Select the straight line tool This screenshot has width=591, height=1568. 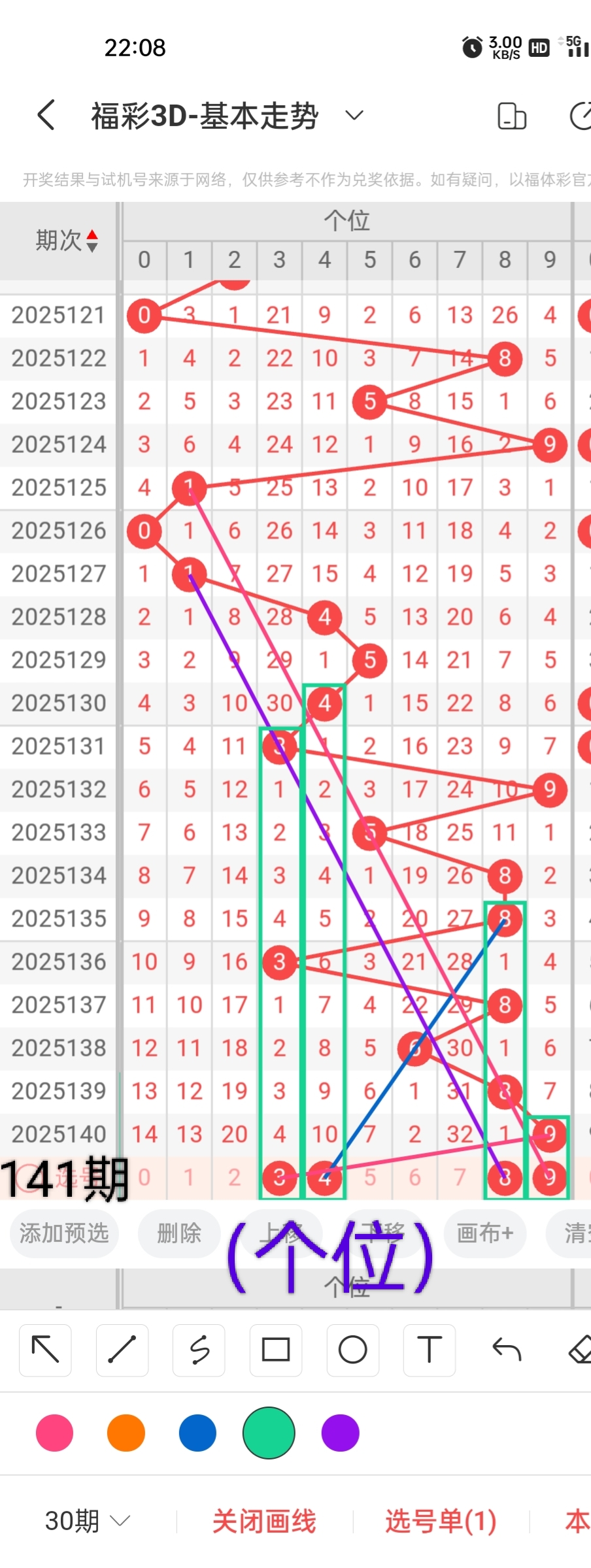[x=122, y=1350]
